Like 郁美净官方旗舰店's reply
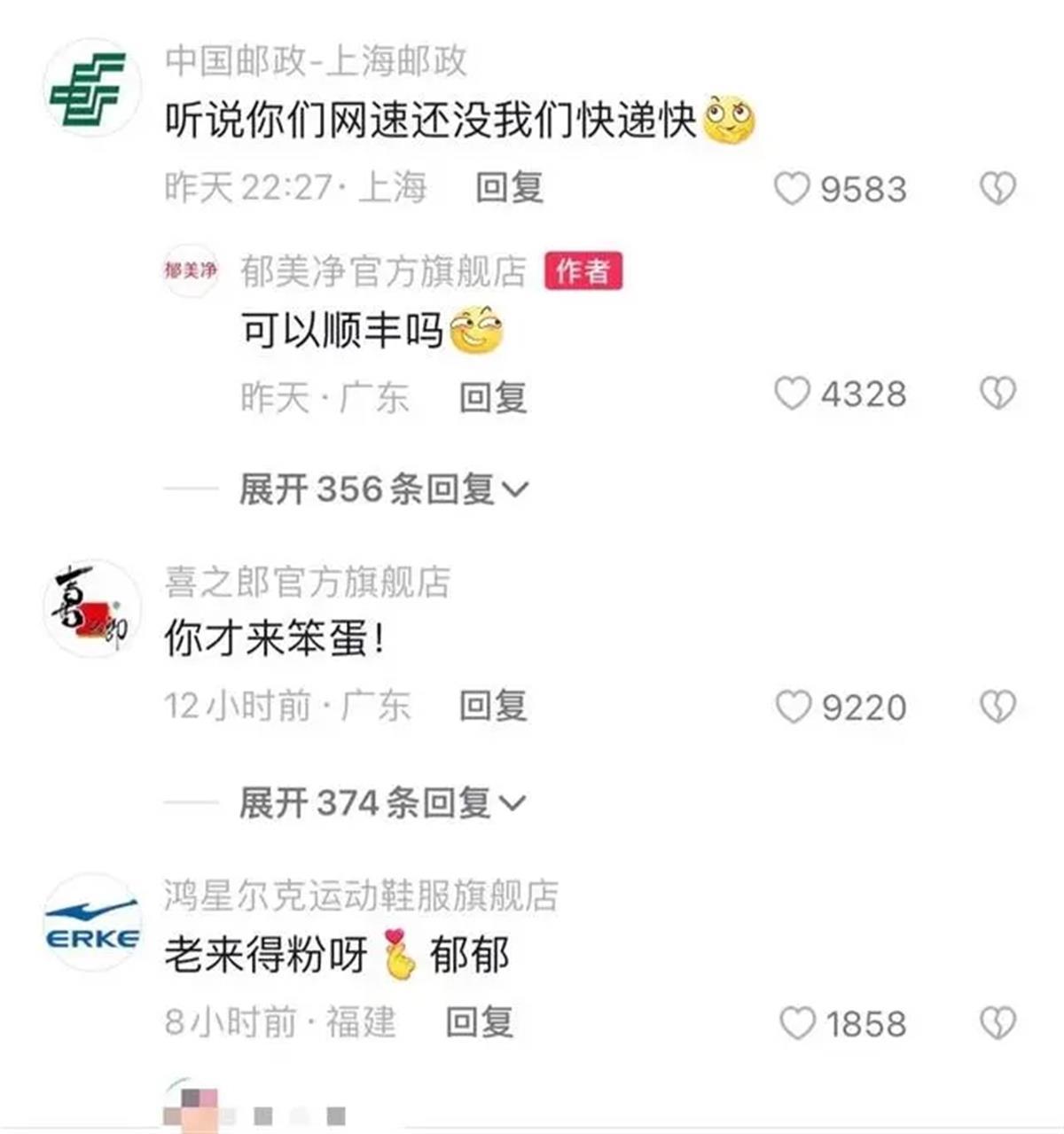The width and height of the screenshot is (1064, 1134). pyautogui.click(x=792, y=394)
